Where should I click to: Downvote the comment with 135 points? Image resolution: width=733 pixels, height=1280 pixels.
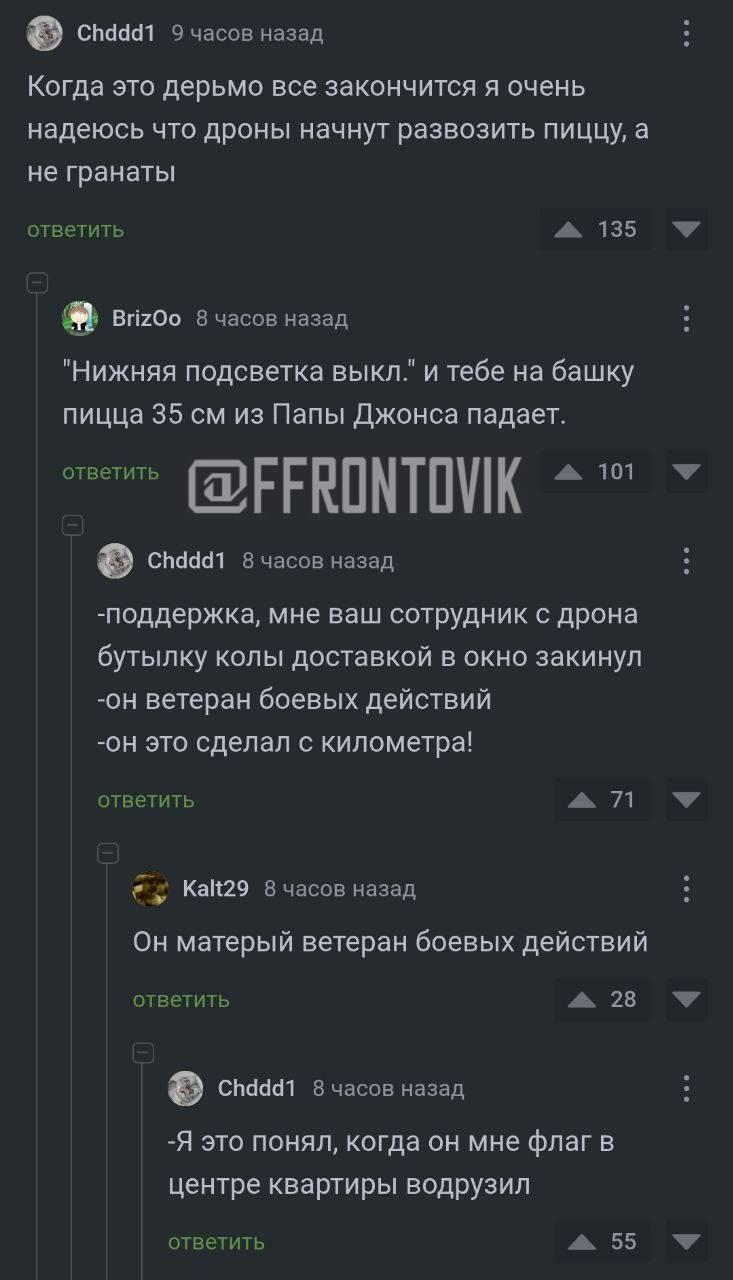[x=686, y=230]
